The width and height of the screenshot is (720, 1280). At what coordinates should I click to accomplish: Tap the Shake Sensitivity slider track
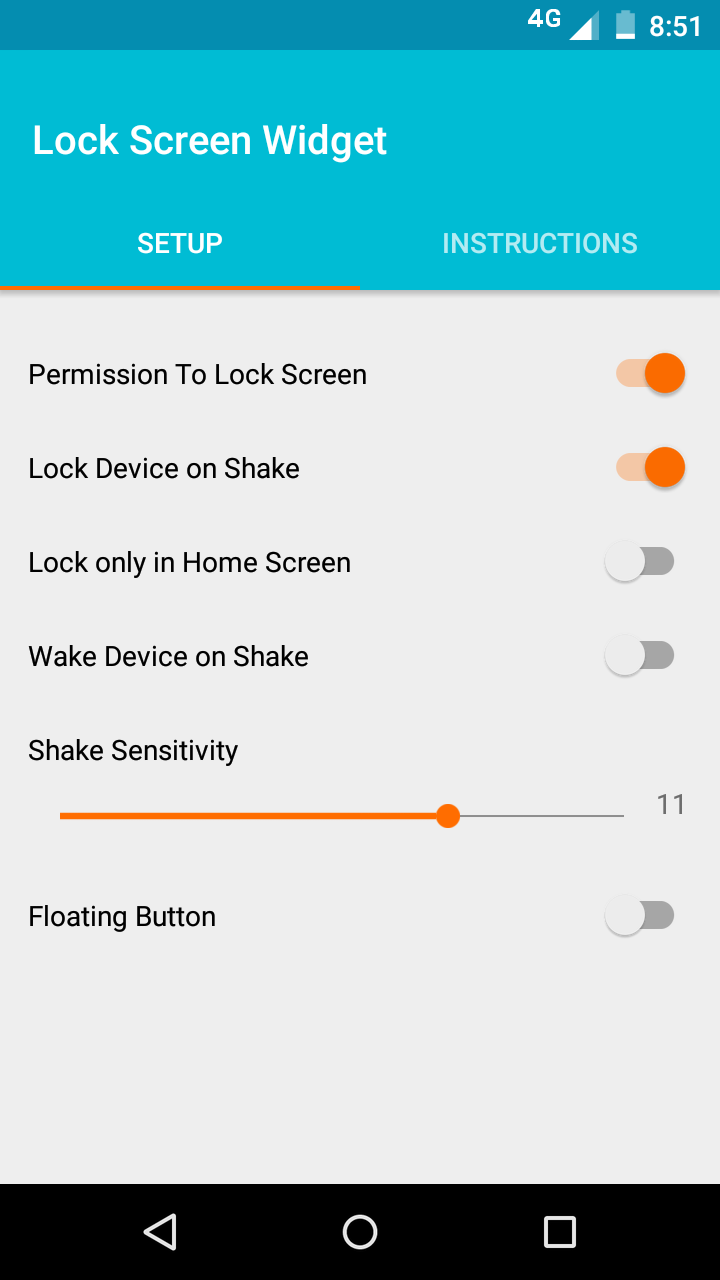(342, 816)
